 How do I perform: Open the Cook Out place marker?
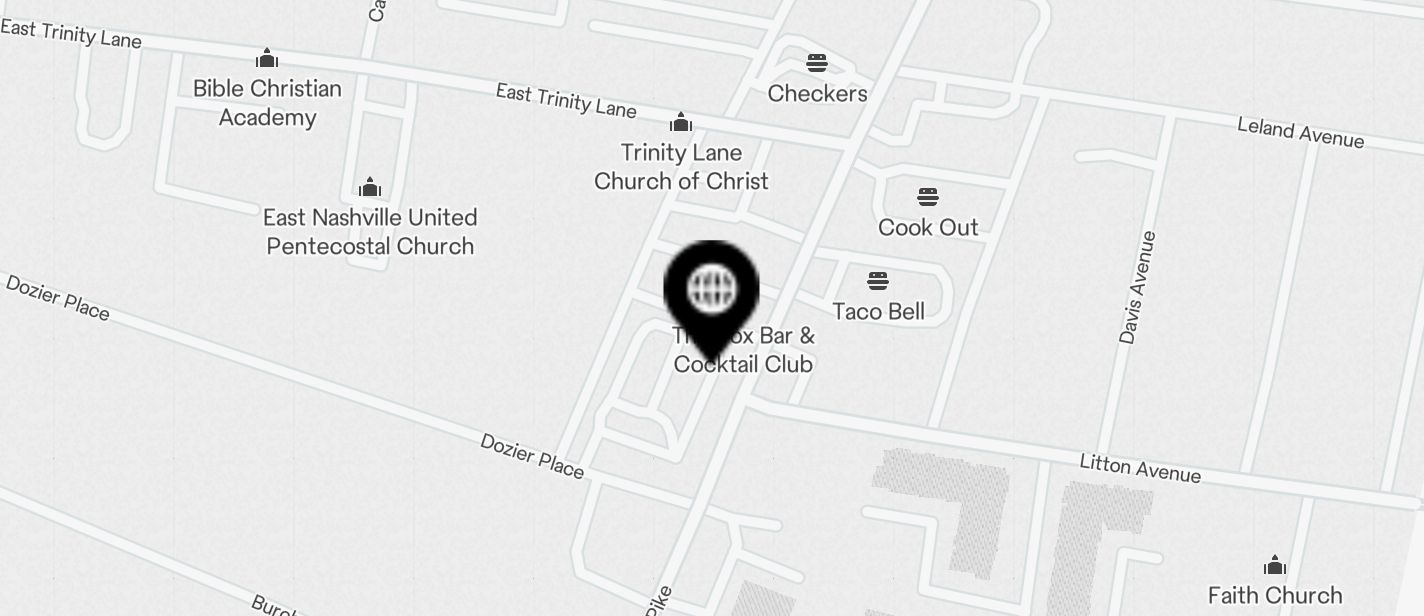[928, 197]
